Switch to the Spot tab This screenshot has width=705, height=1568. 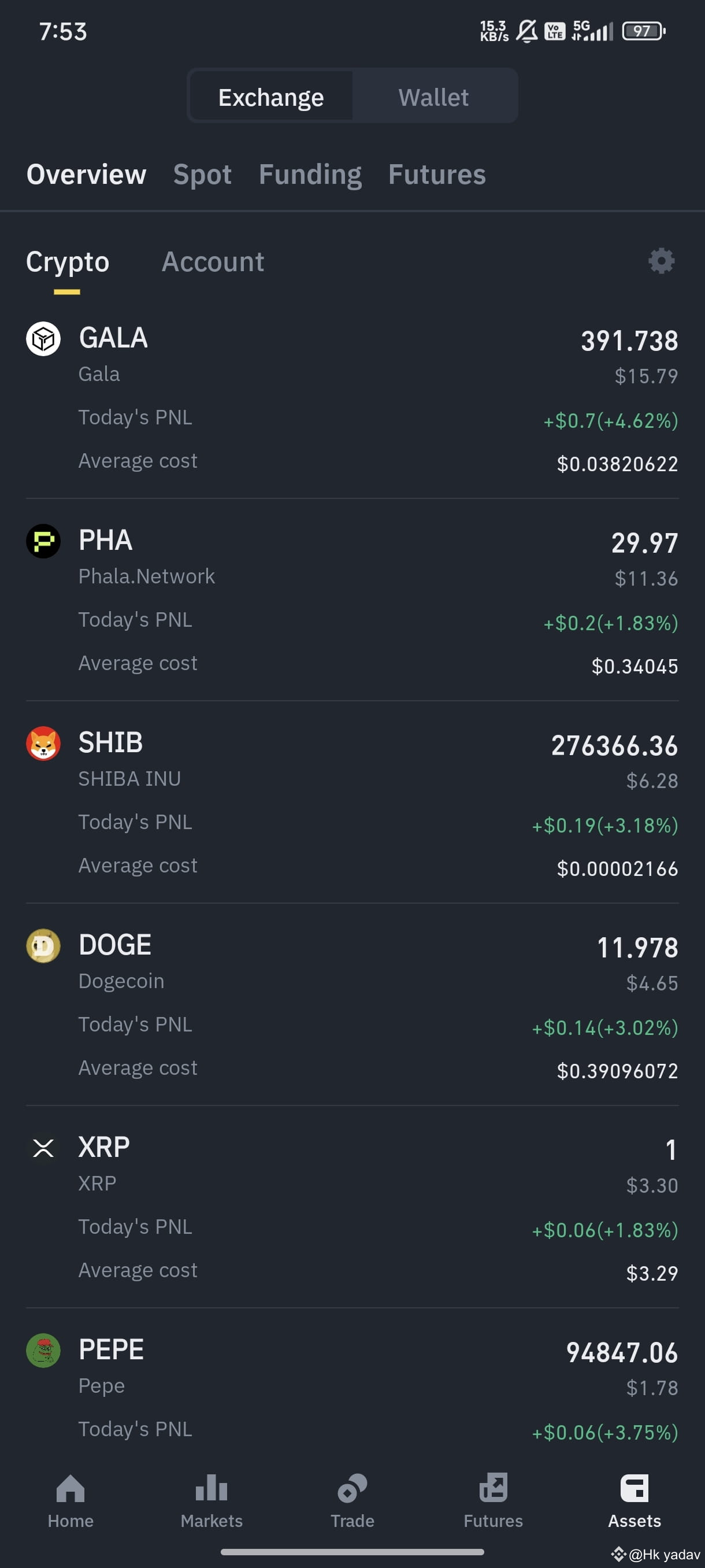click(x=203, y=175)
